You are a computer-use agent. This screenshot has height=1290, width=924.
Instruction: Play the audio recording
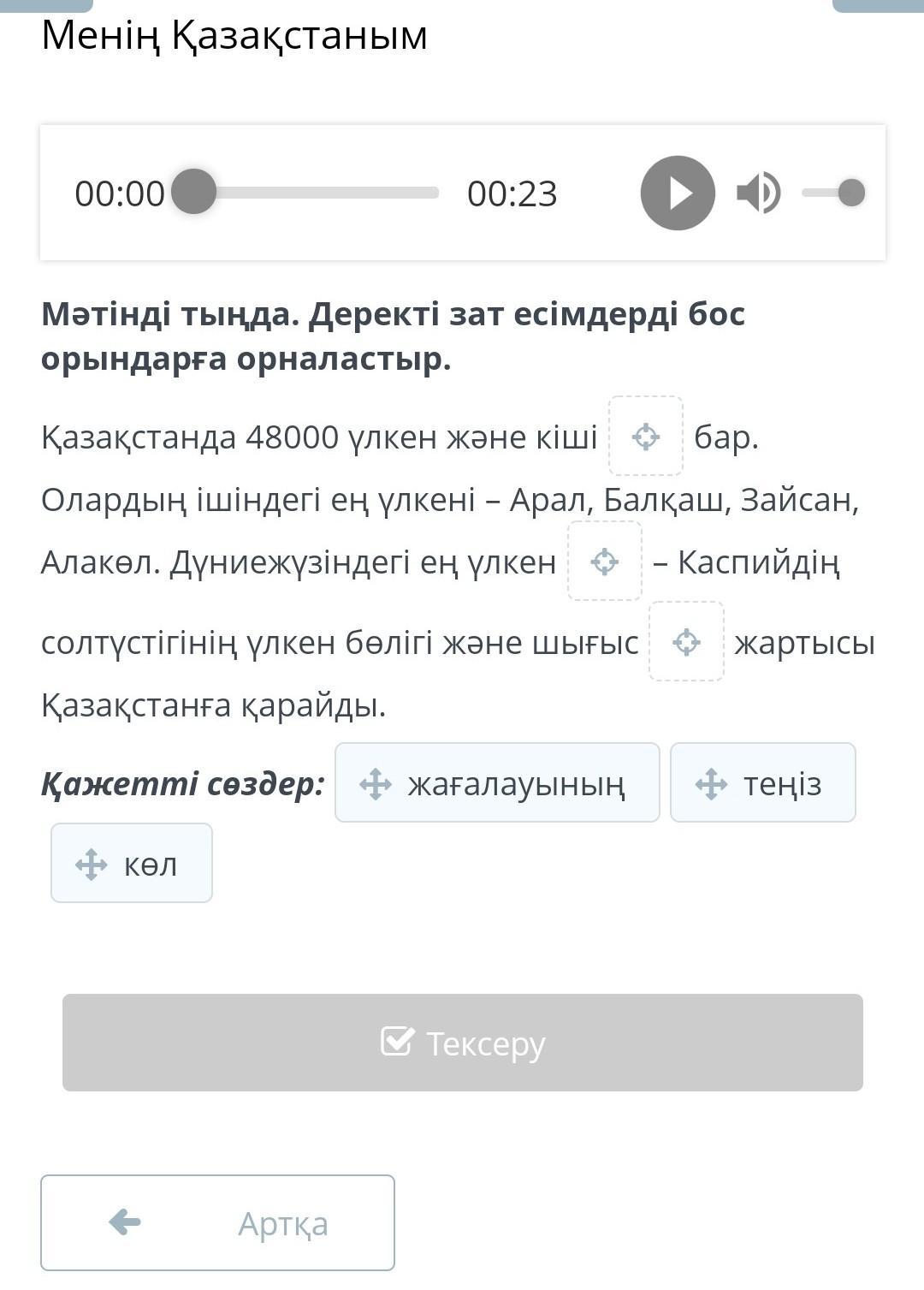(x=678, y=193)
